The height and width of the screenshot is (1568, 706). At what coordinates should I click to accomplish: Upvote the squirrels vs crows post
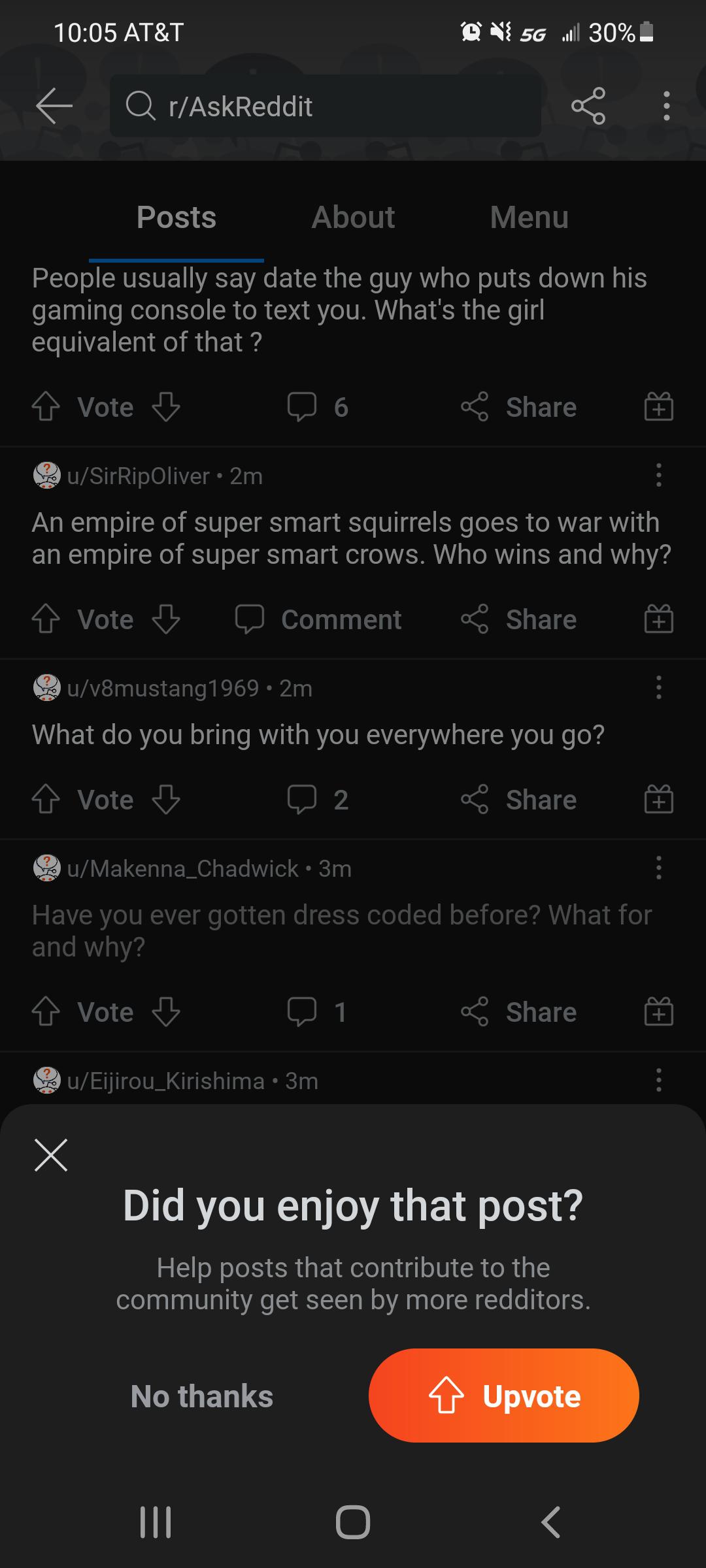[45, 618]
